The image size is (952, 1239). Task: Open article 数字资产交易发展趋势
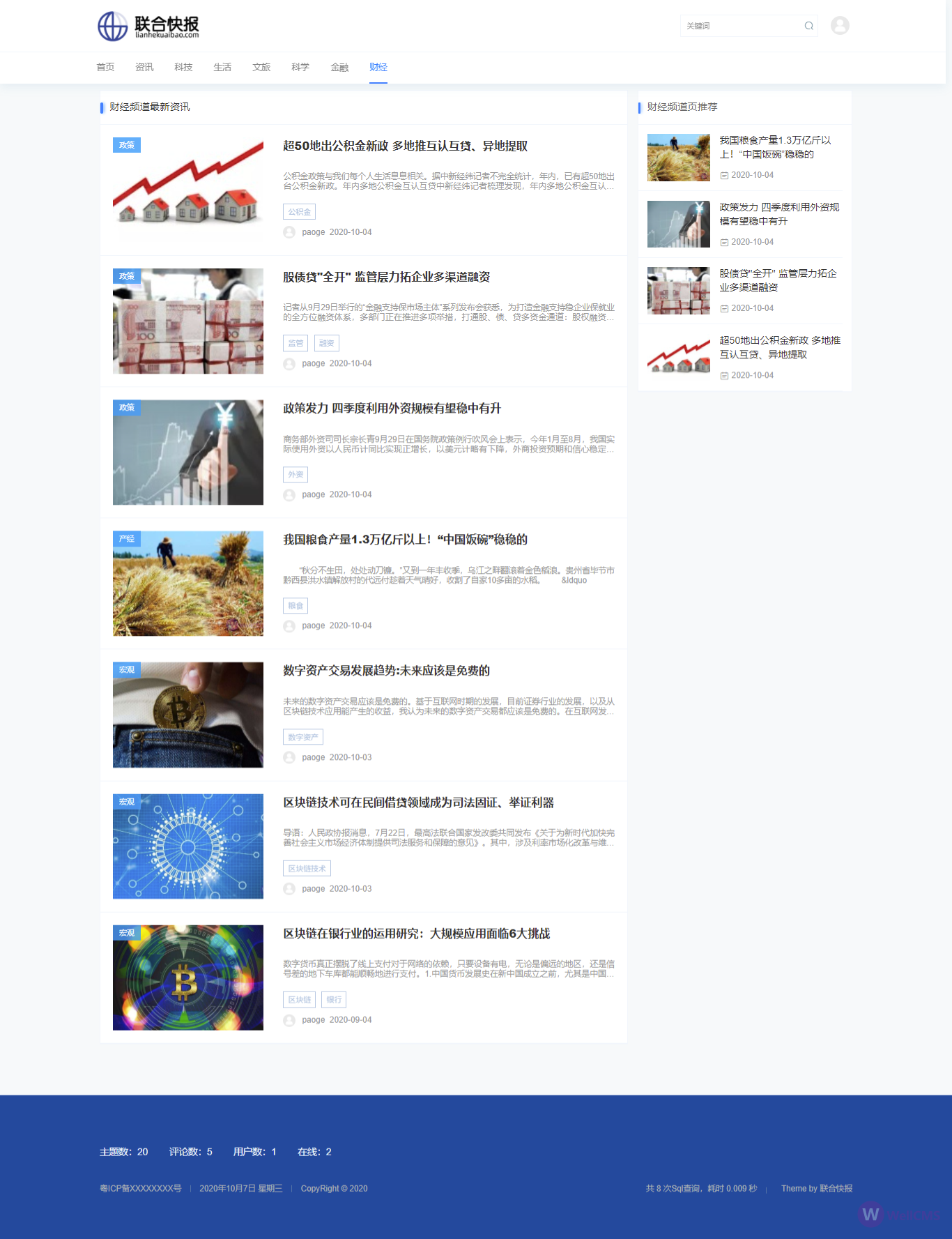tap(386, 670)
